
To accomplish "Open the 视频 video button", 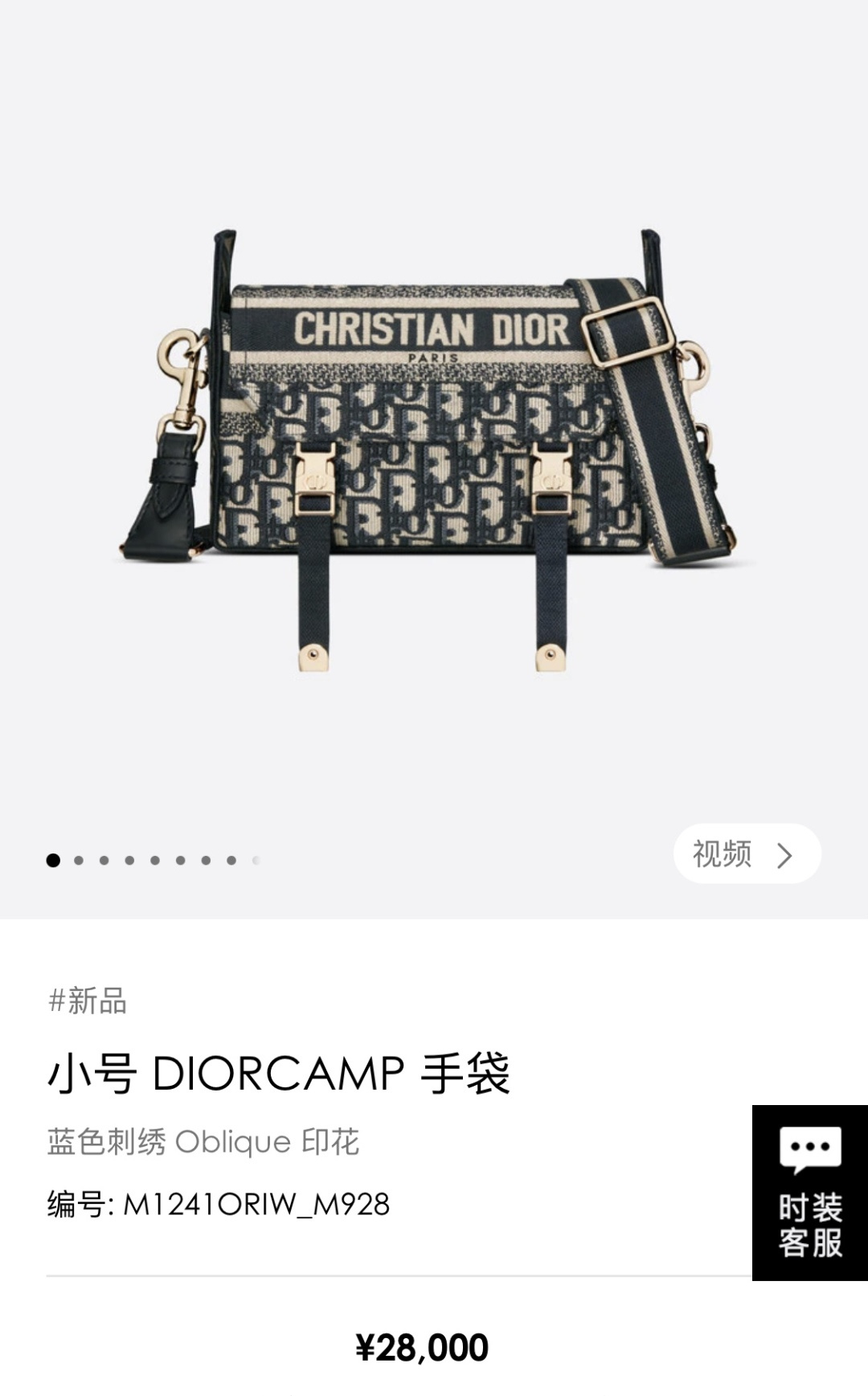I will [747, 854].
